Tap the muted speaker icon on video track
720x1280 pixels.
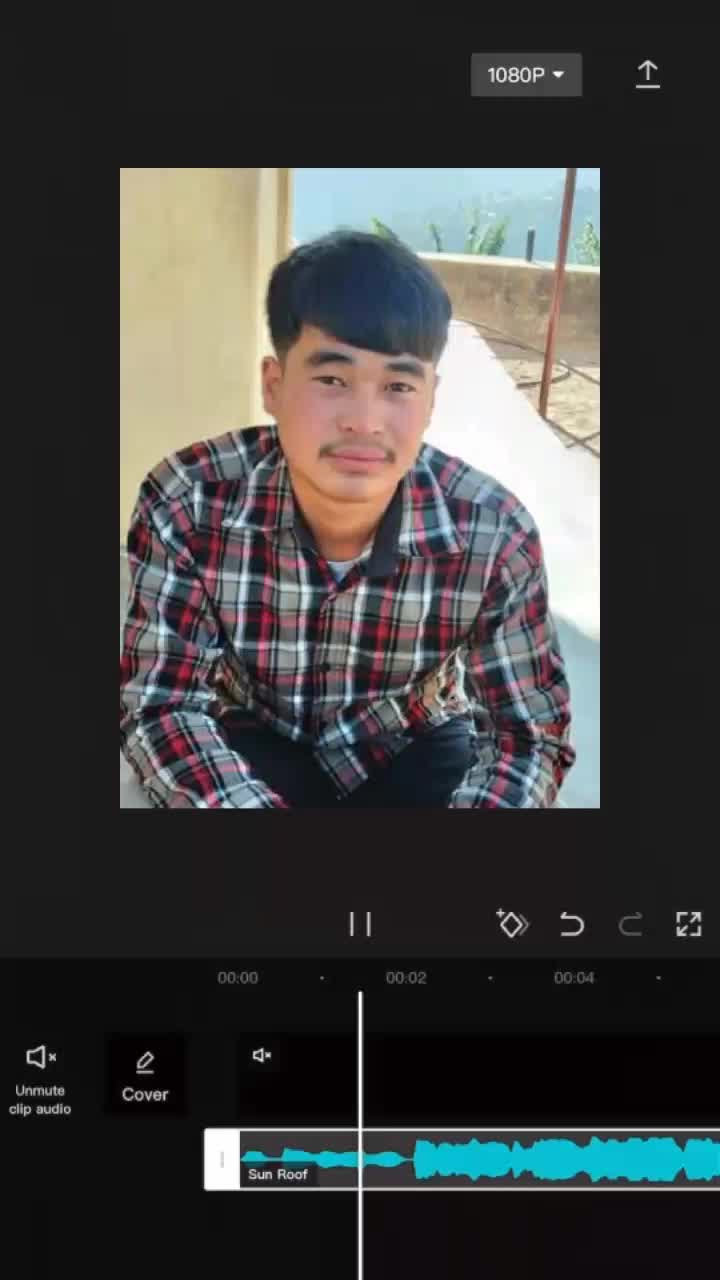click(x=262, y=1055)
